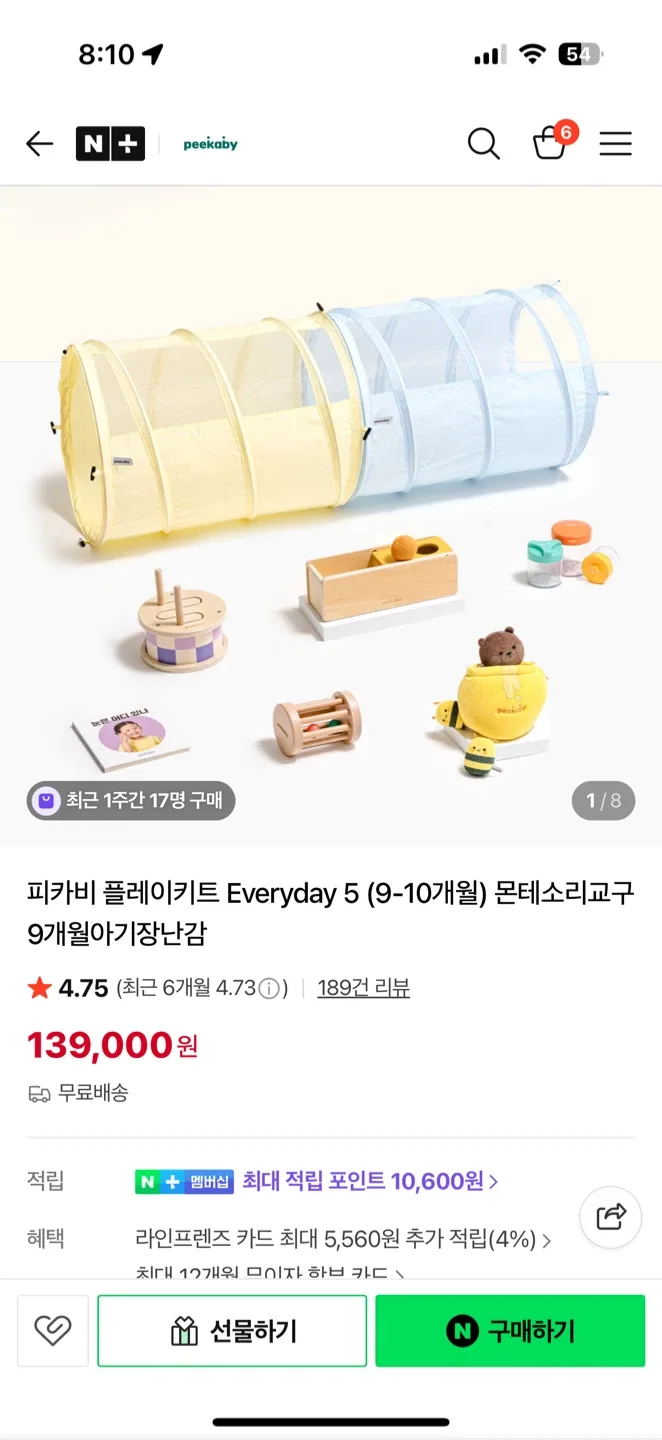Search within the store
This screenshot has width=662, height=1440.
tap(483, 144)
